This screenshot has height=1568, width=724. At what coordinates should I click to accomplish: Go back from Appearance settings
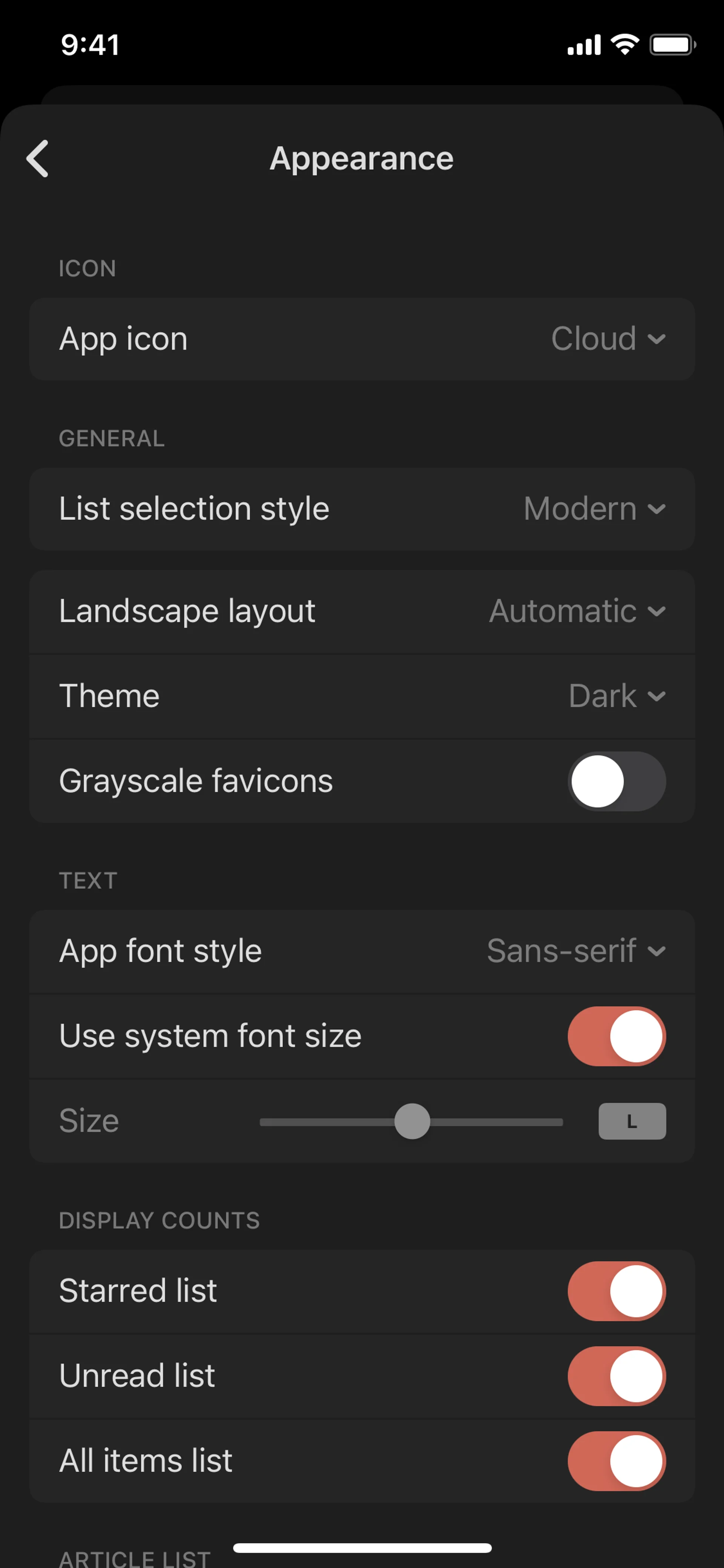coord(38,159)
